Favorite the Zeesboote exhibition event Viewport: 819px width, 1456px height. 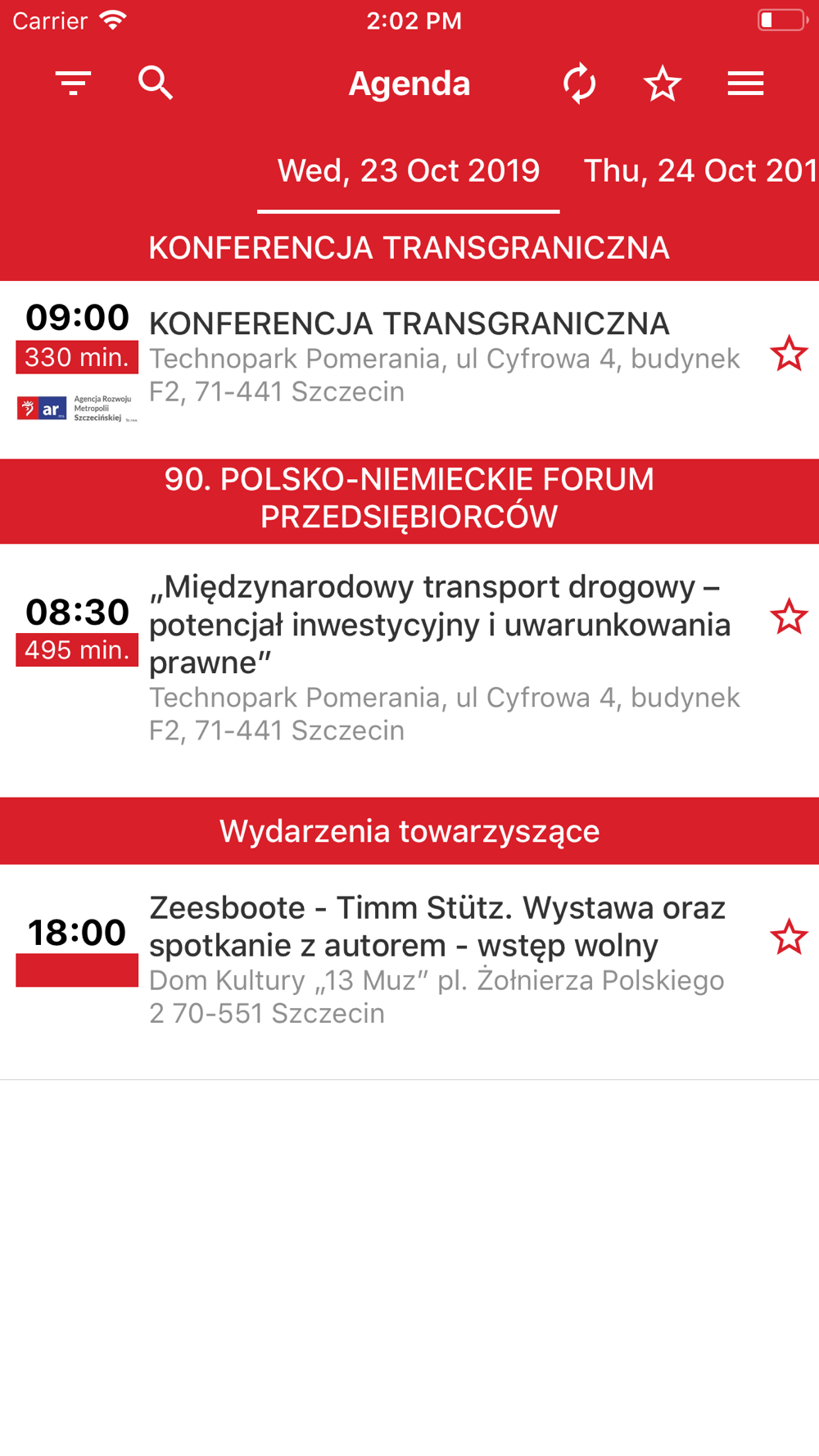(x=789, y=937)
